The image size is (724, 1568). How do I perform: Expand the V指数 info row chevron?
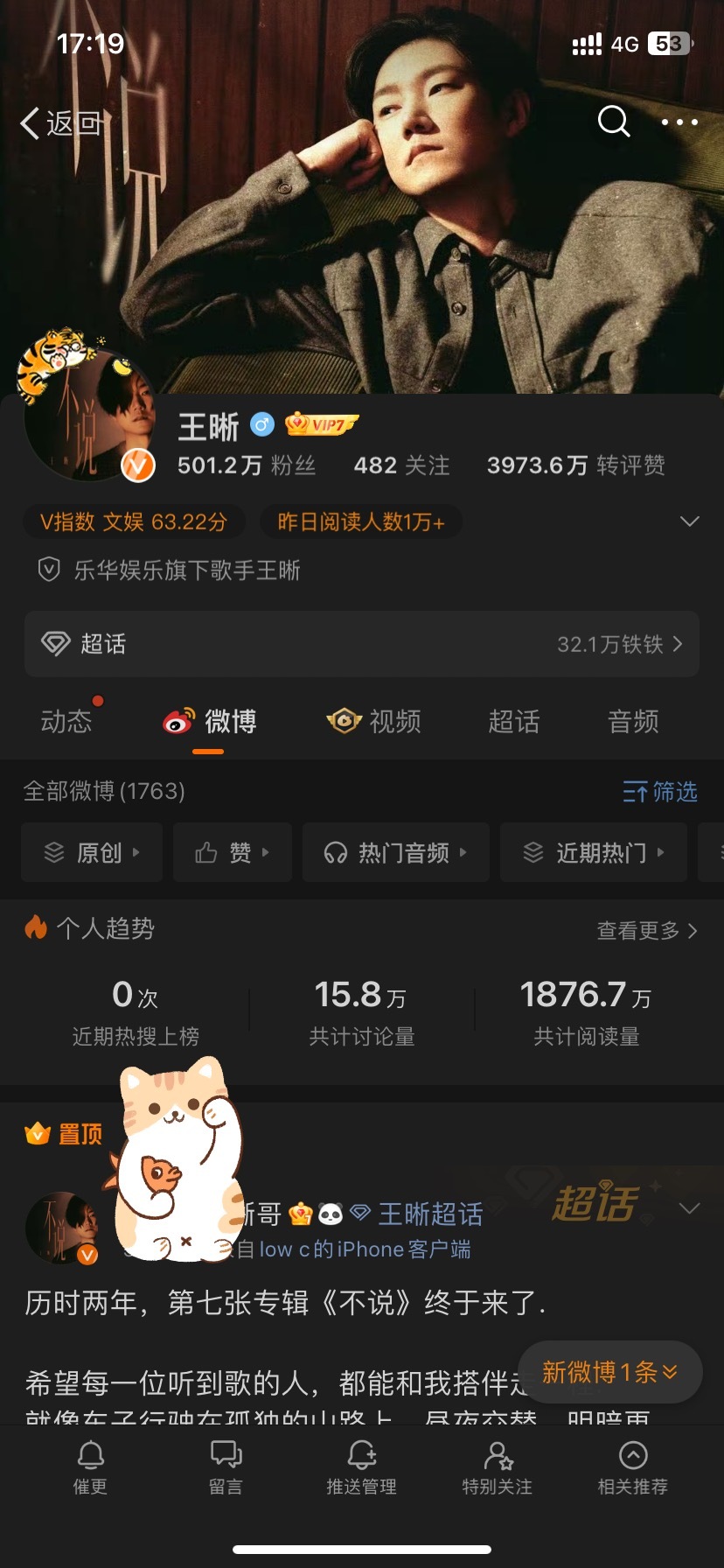[689, 521]
